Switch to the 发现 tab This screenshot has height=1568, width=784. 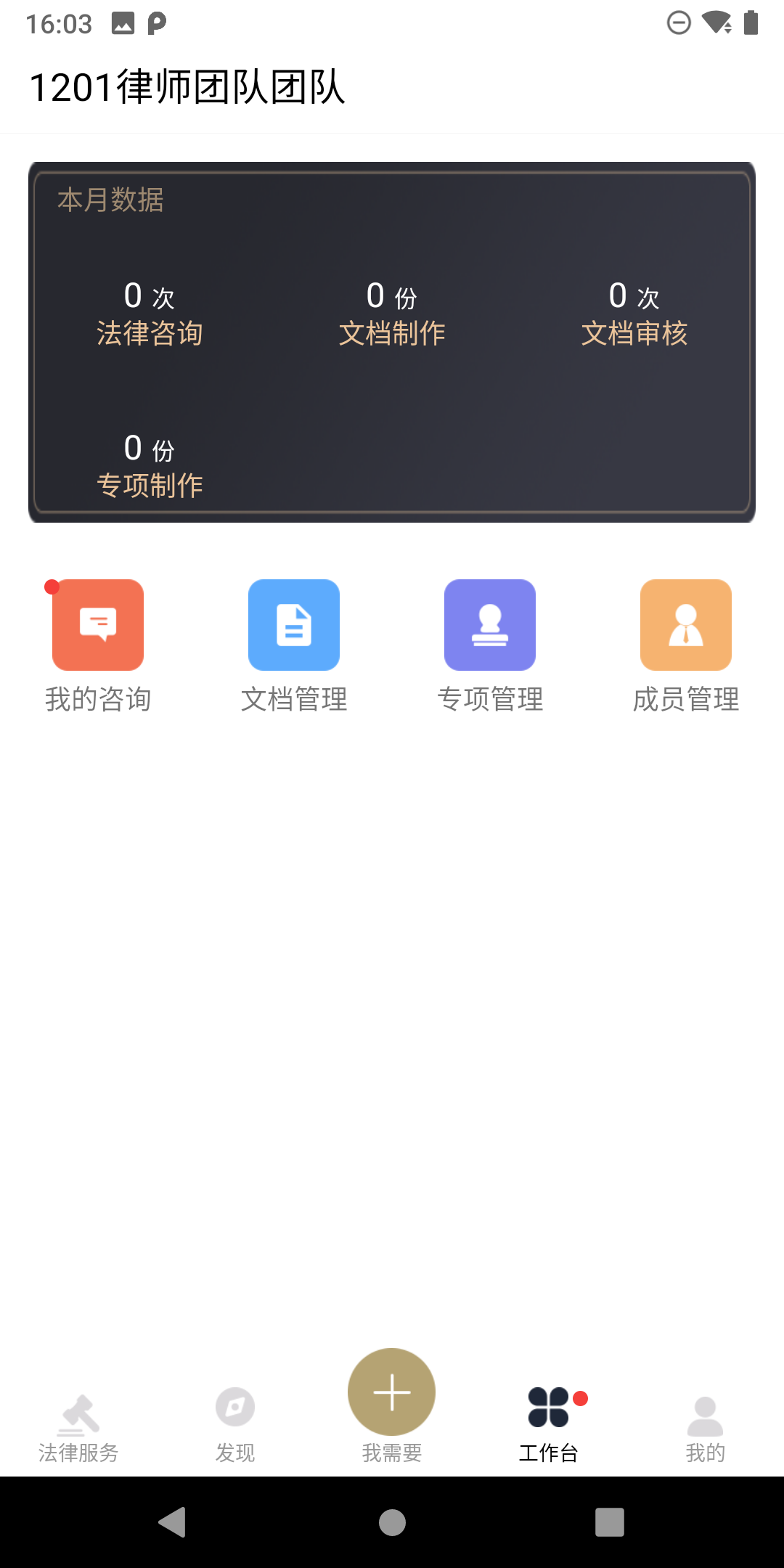tap(235, 1426)
